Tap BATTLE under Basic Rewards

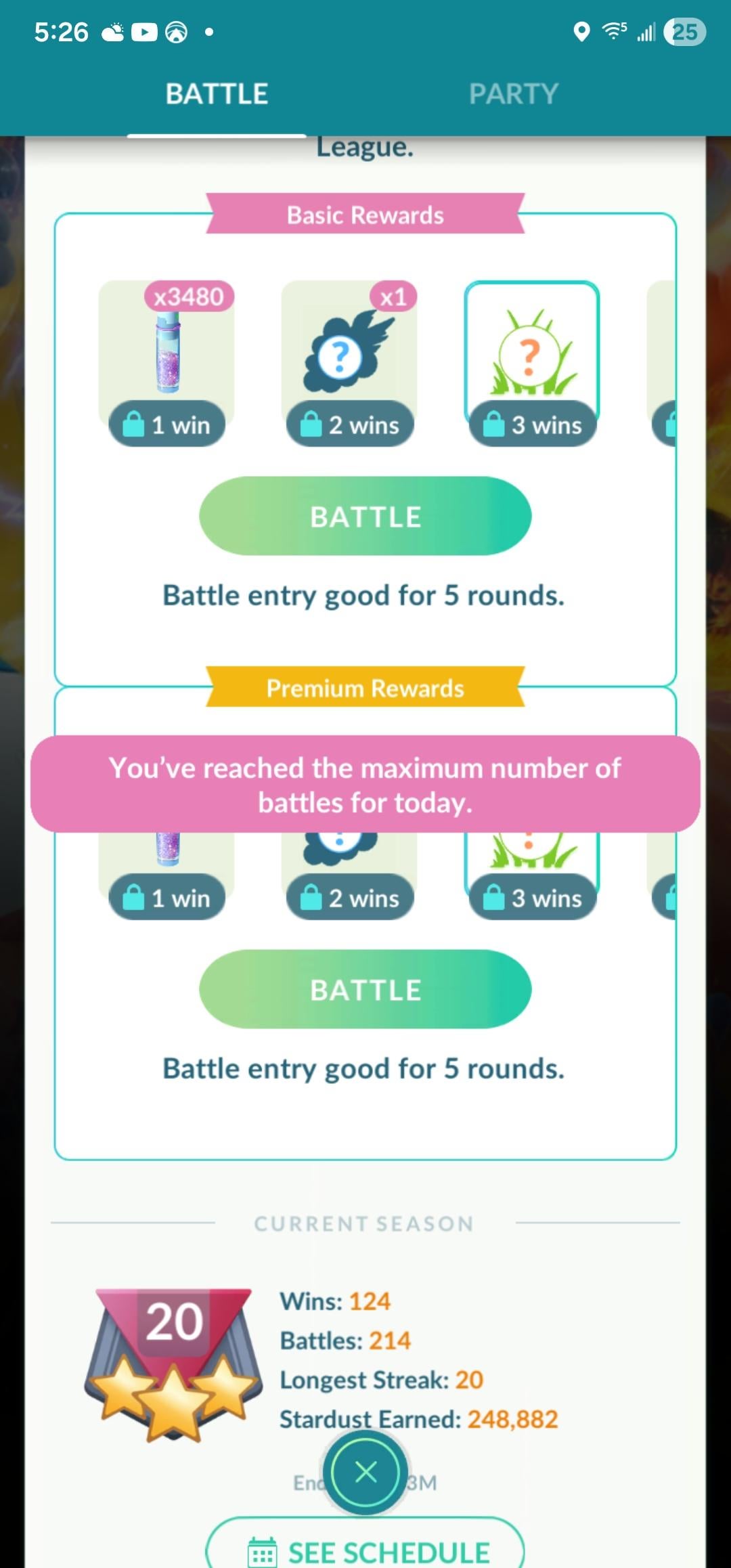pos(365,517)
